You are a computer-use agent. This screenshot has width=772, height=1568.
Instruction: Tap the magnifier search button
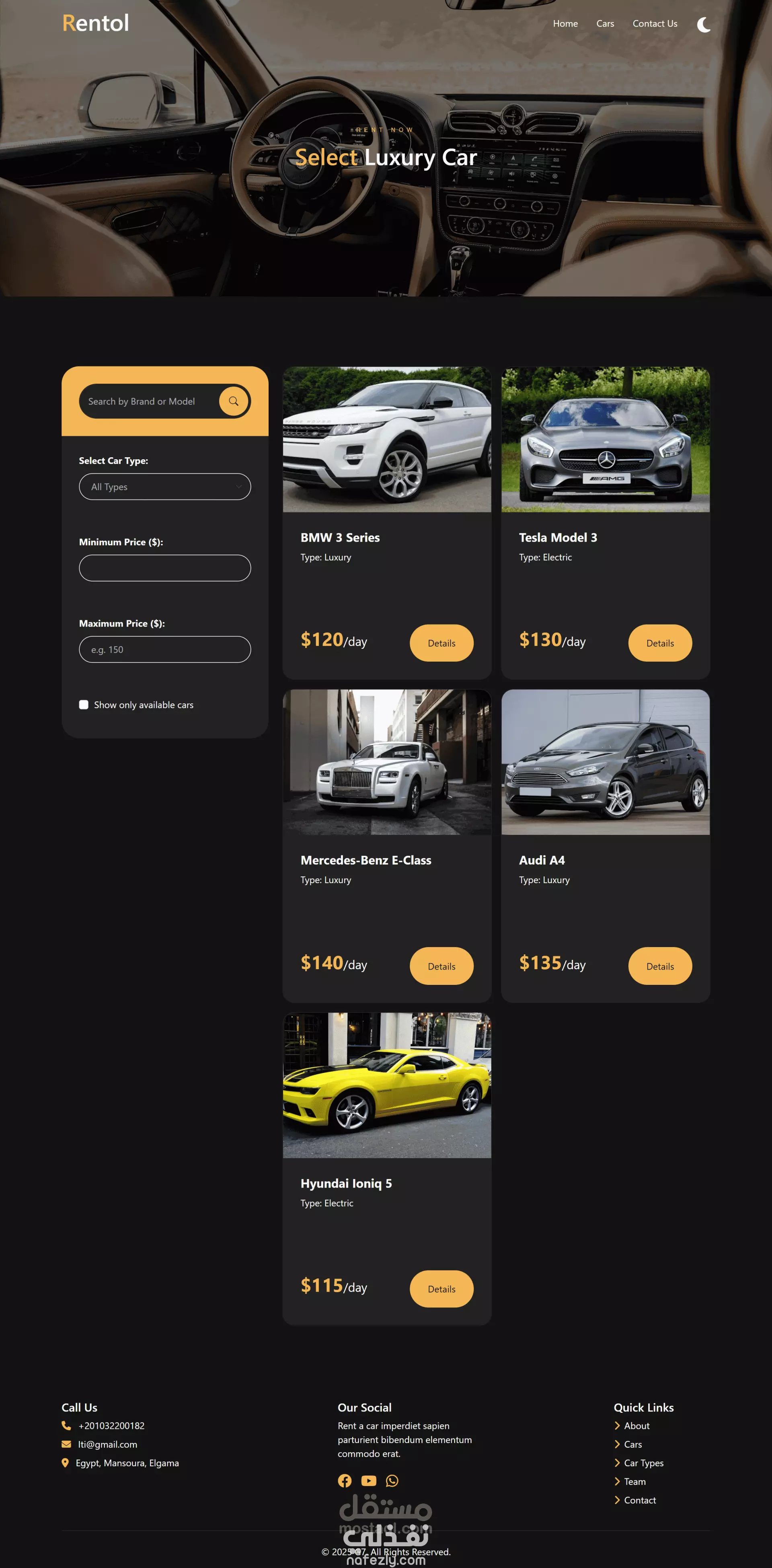click(234, 401)
